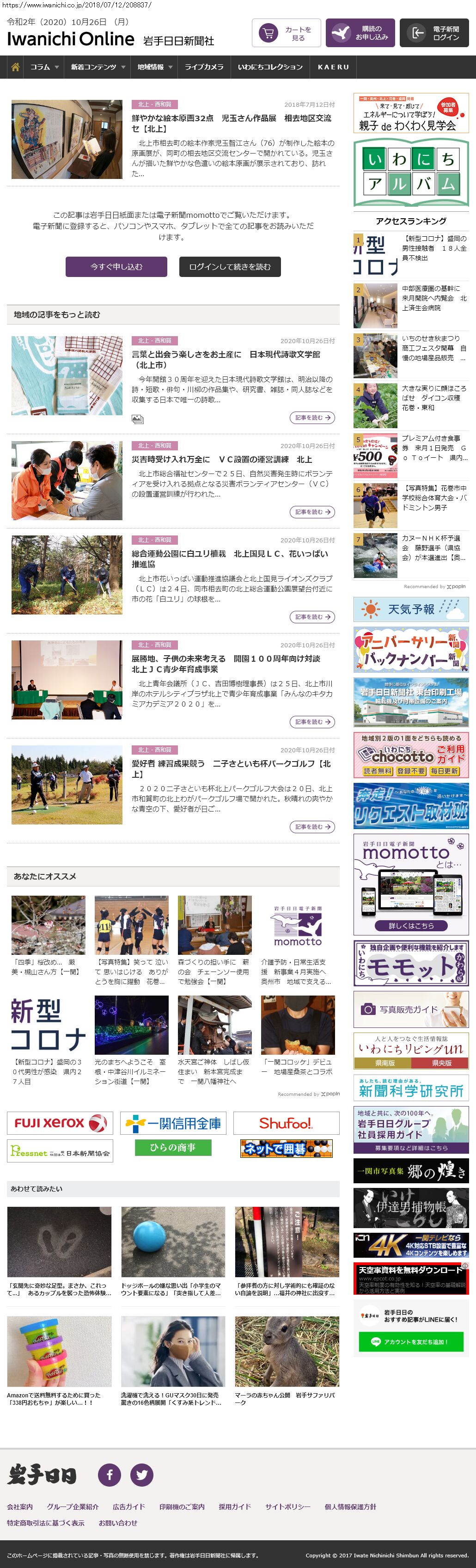The height and width of the screenshot is (1568, 476).
Task: Go to home via house icon
Action: [15, 67]
